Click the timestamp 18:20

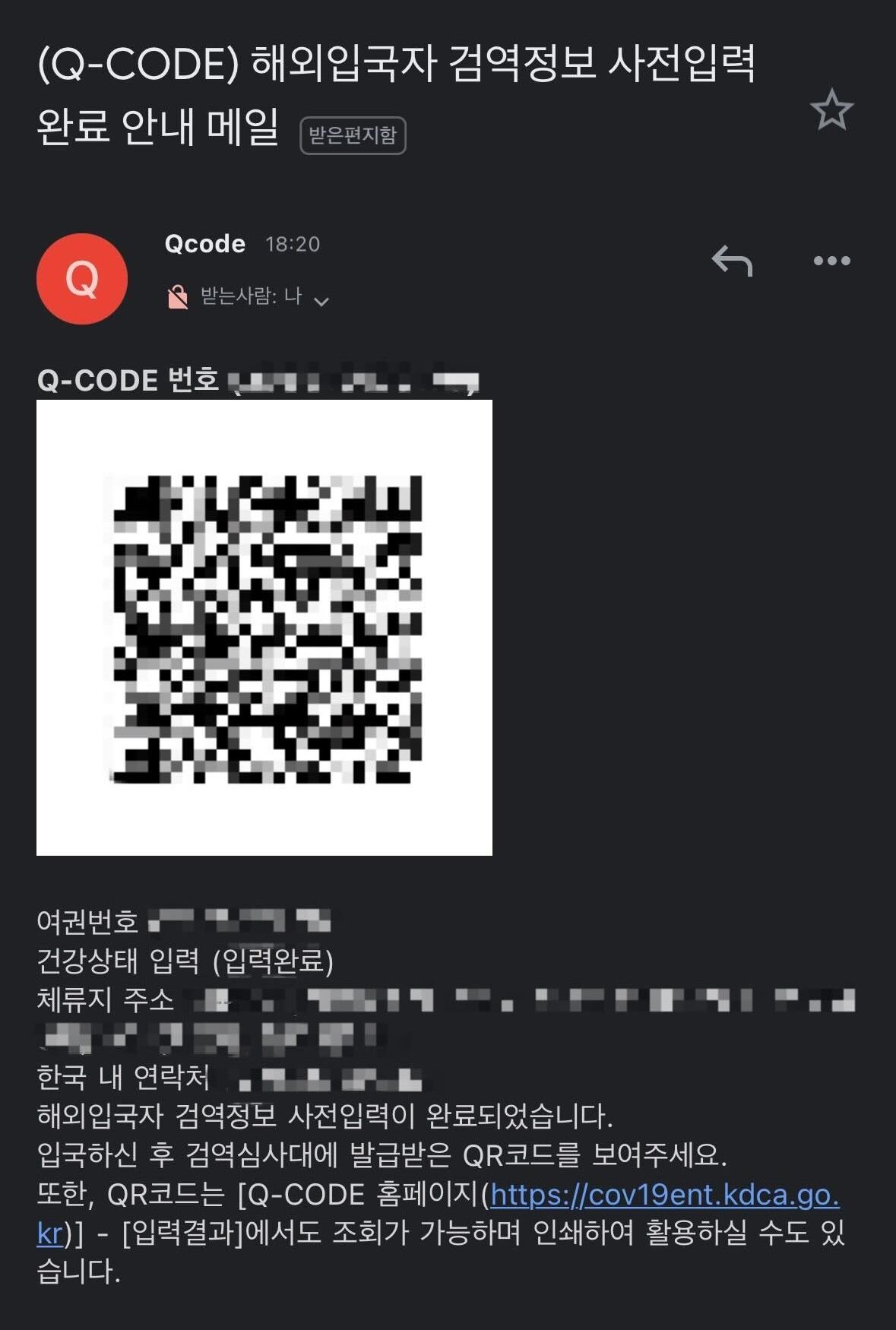(294, 243)
